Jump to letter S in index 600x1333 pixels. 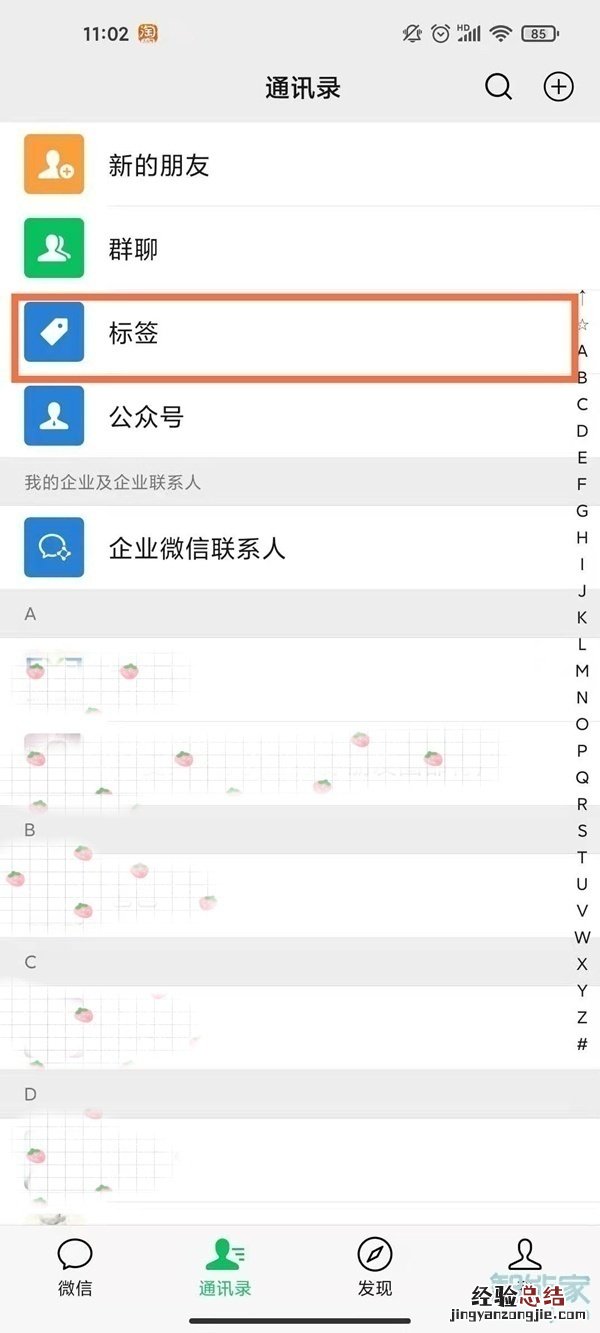(582, 831)
